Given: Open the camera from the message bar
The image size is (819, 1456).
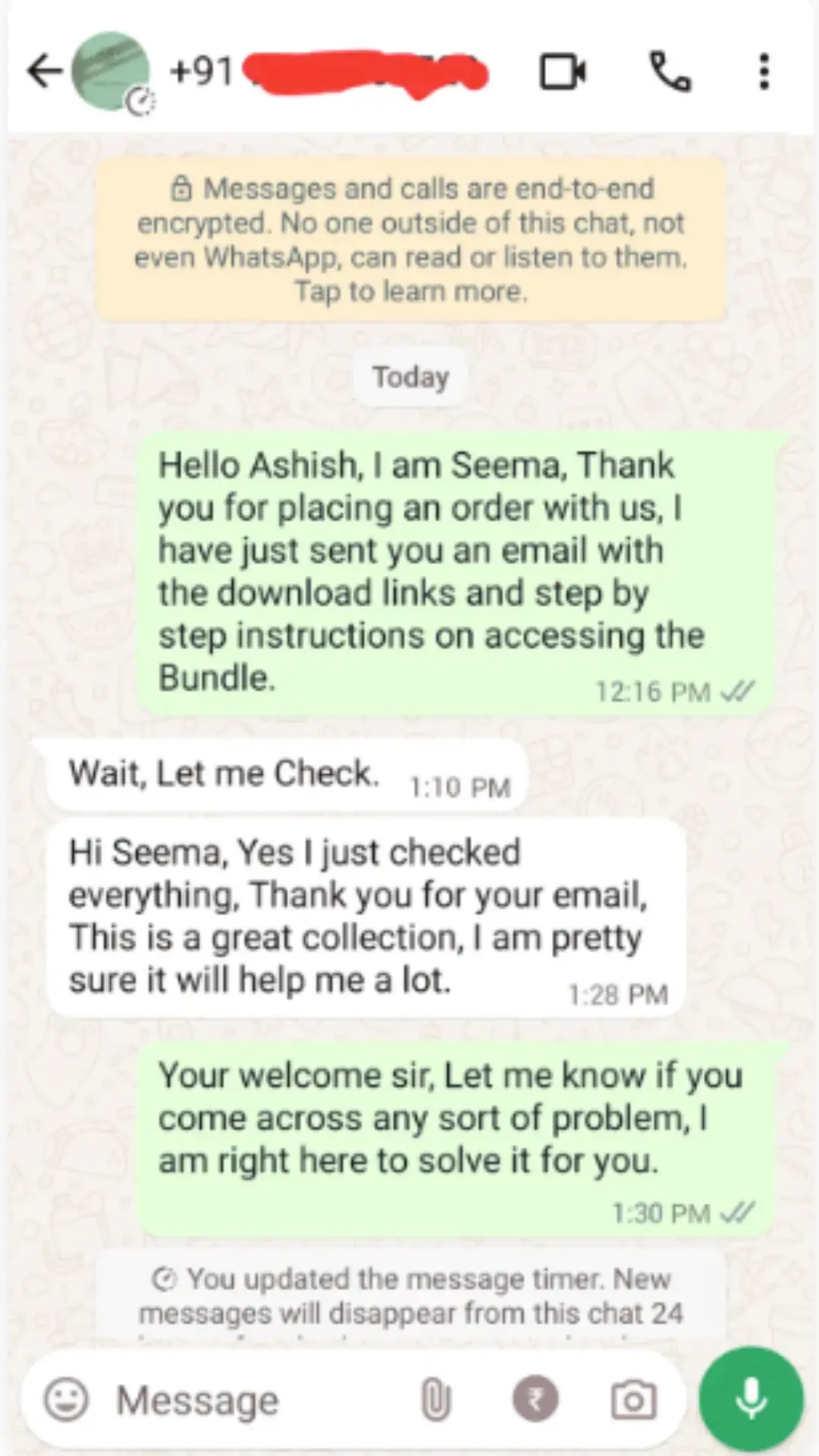Looking at the screenshot, I should [633, 1399].
